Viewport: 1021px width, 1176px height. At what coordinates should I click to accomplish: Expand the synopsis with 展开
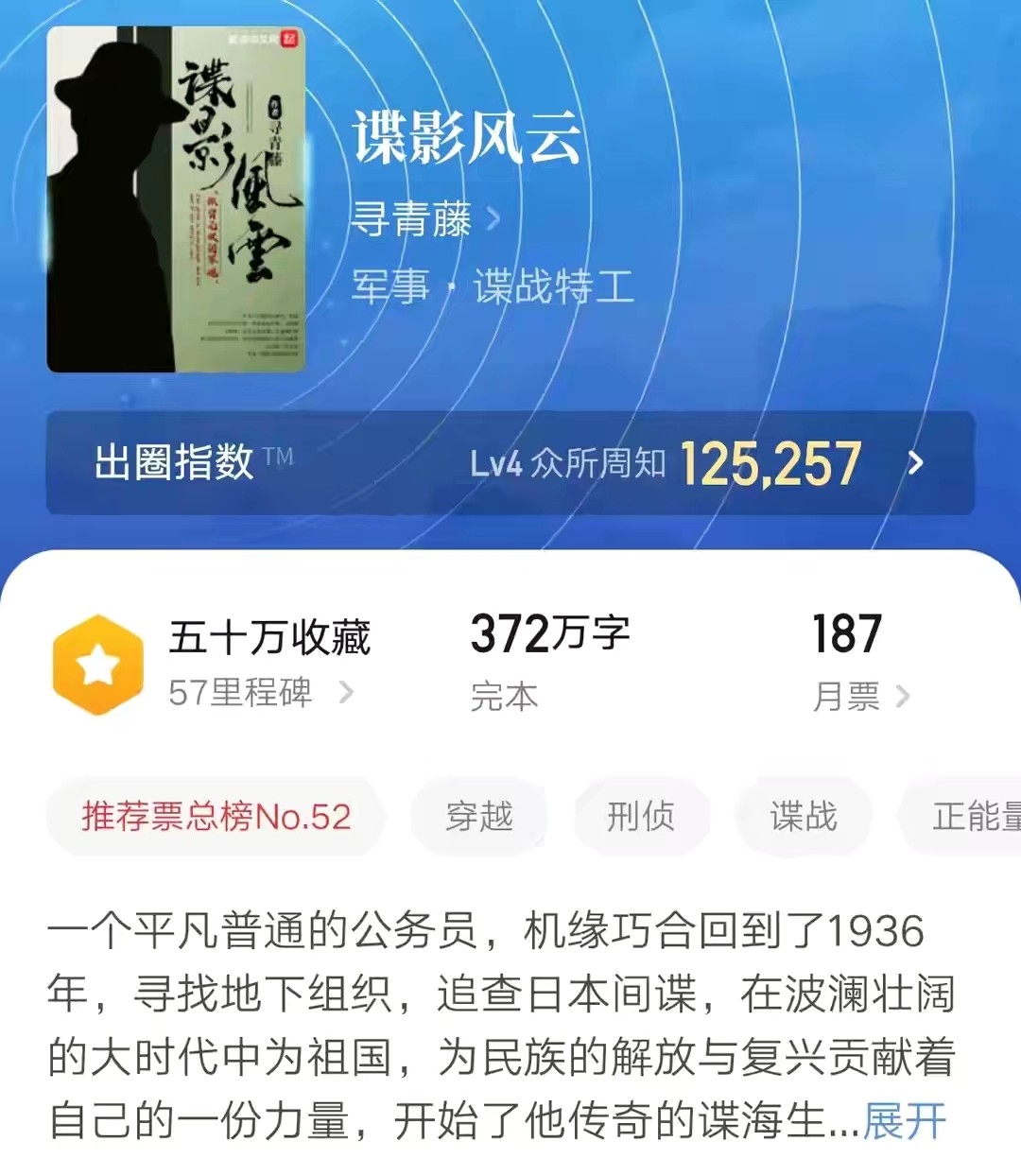pyautogui.click(x=904, y=1121)
